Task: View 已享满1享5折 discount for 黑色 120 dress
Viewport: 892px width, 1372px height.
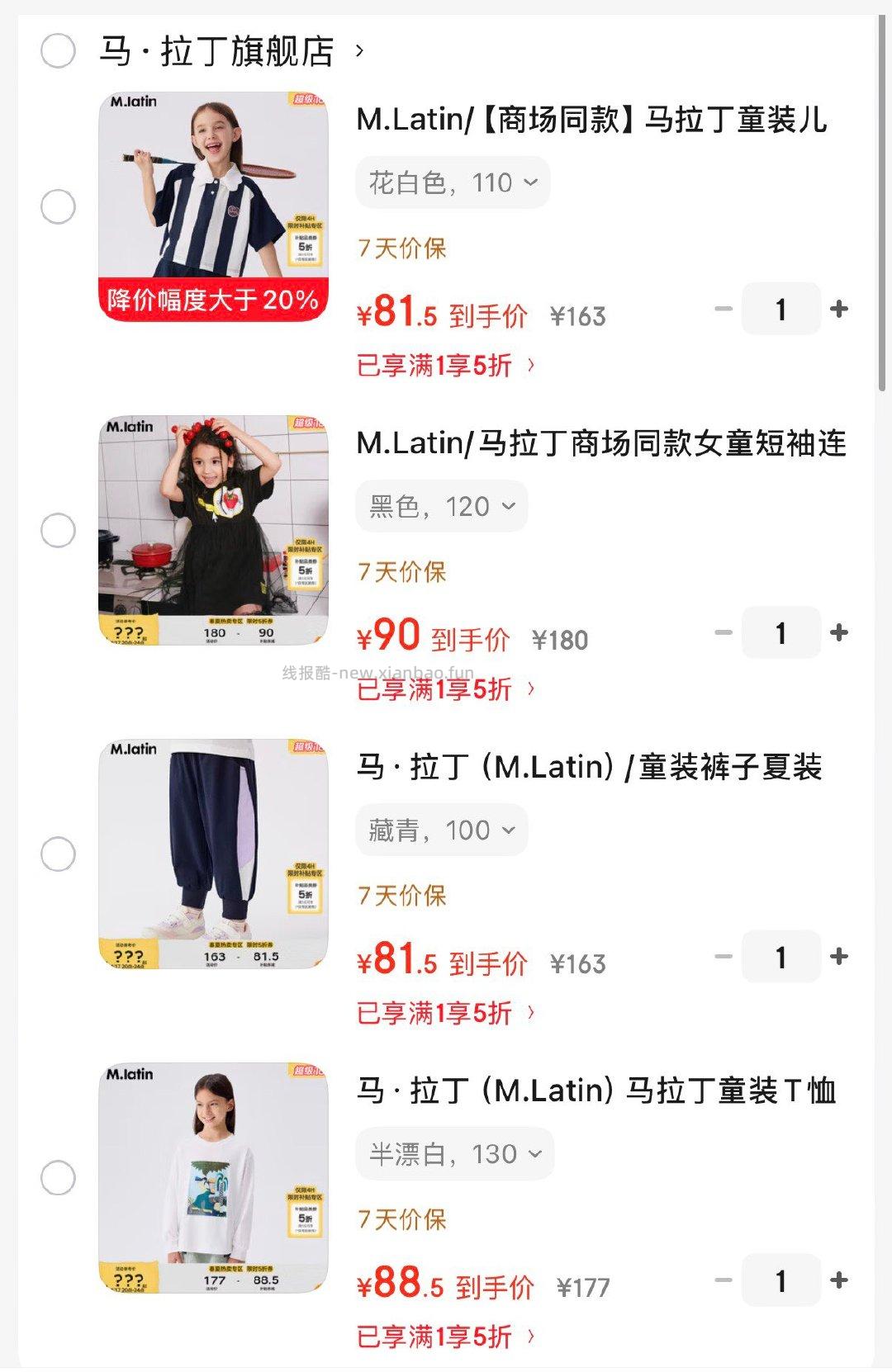Action: coord(446,688)
